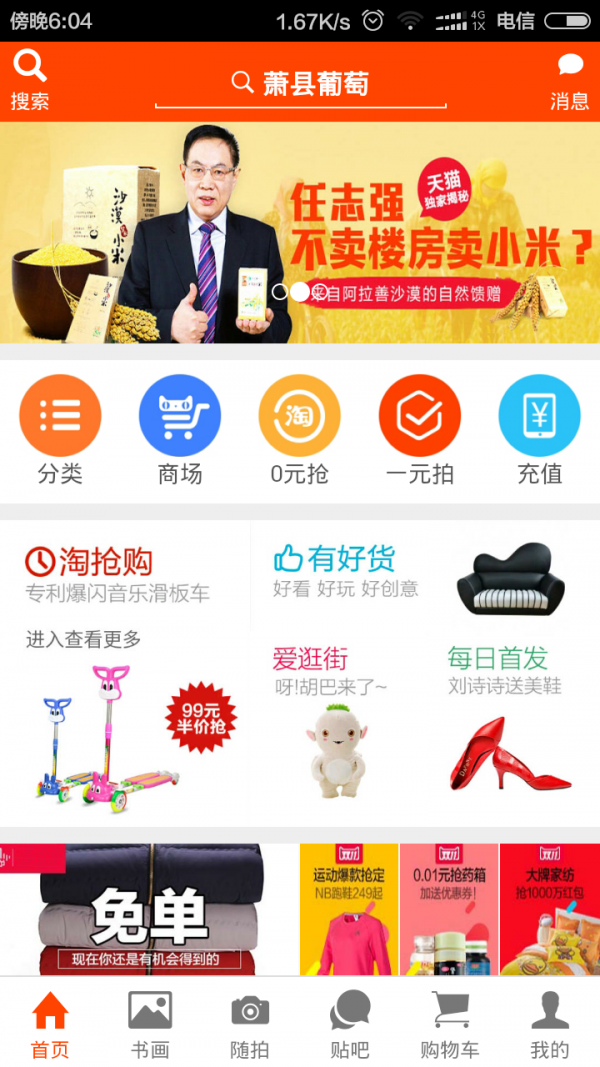Open the 运动爆款抢定 promo tile
The image size is (600, 1067).
point(349,908)
